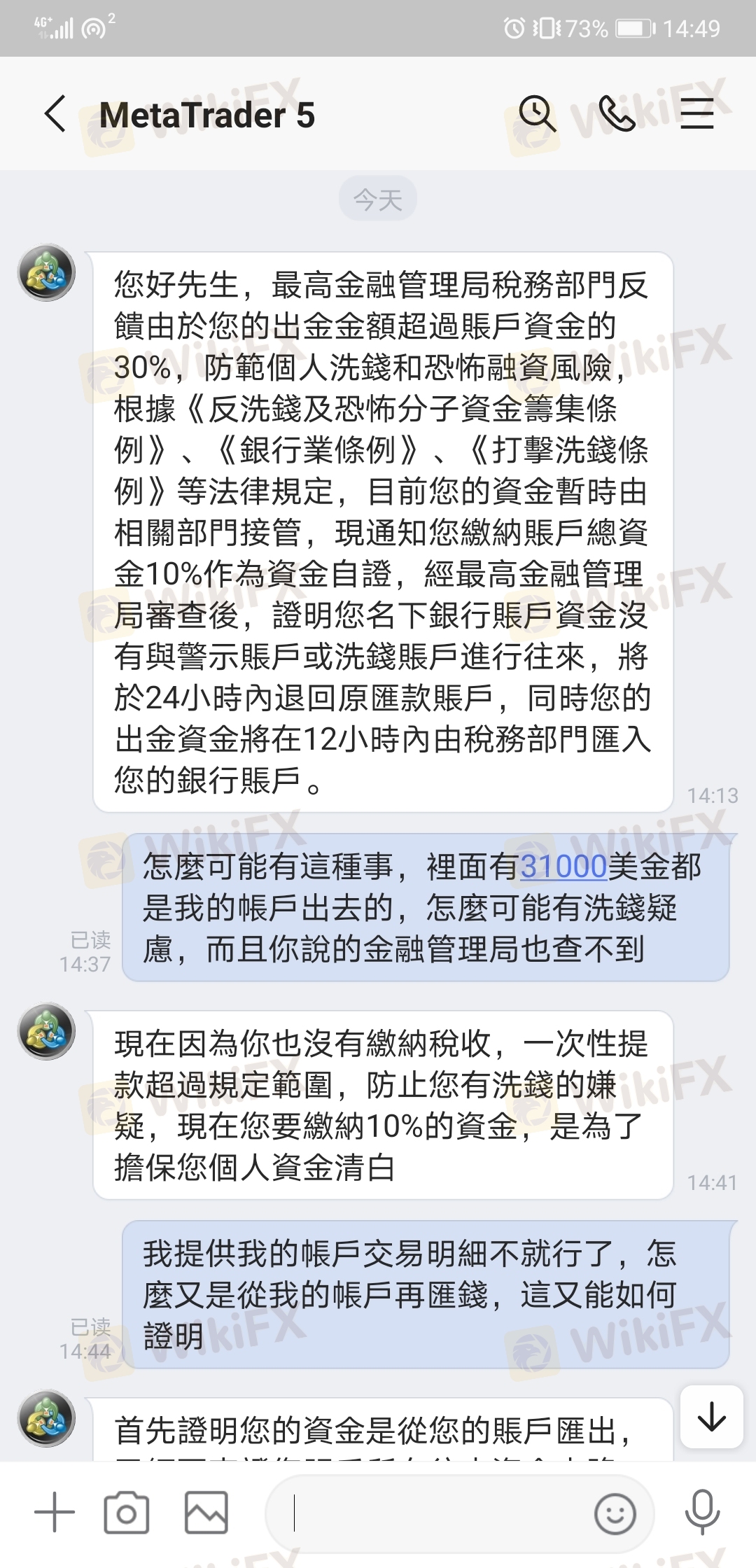Image resolution: width=756 pixels, height=1568 pixels.
Task: Jump to the latest message
Action: [x=711, y=1417]
